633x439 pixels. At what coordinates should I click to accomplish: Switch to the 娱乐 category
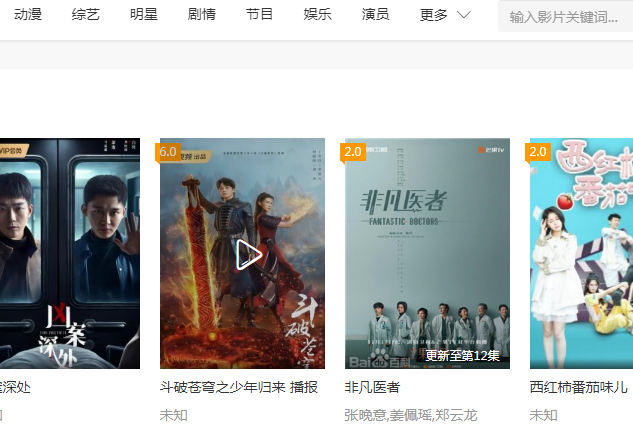tap(317, 15)
